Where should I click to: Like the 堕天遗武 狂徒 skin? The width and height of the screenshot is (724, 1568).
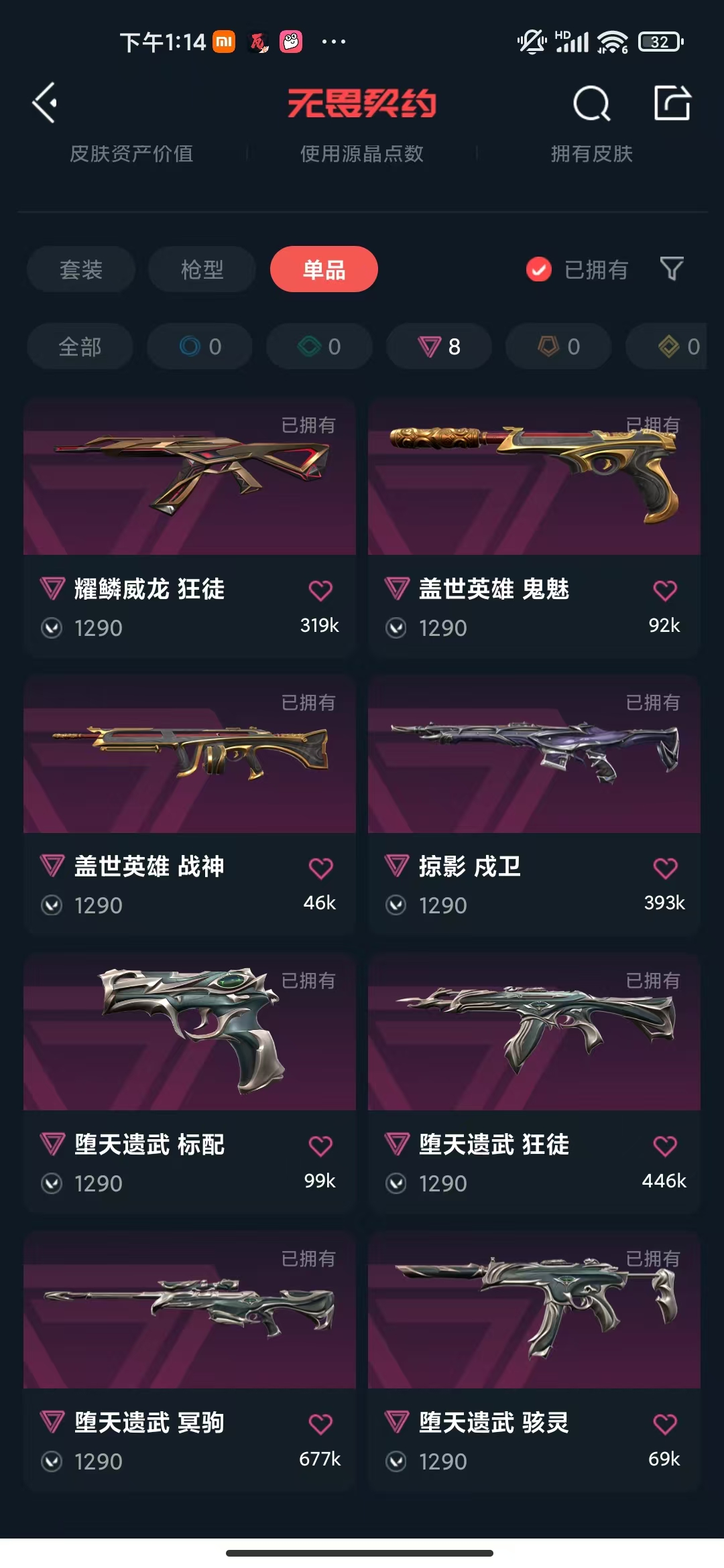tap(665, 1146)
